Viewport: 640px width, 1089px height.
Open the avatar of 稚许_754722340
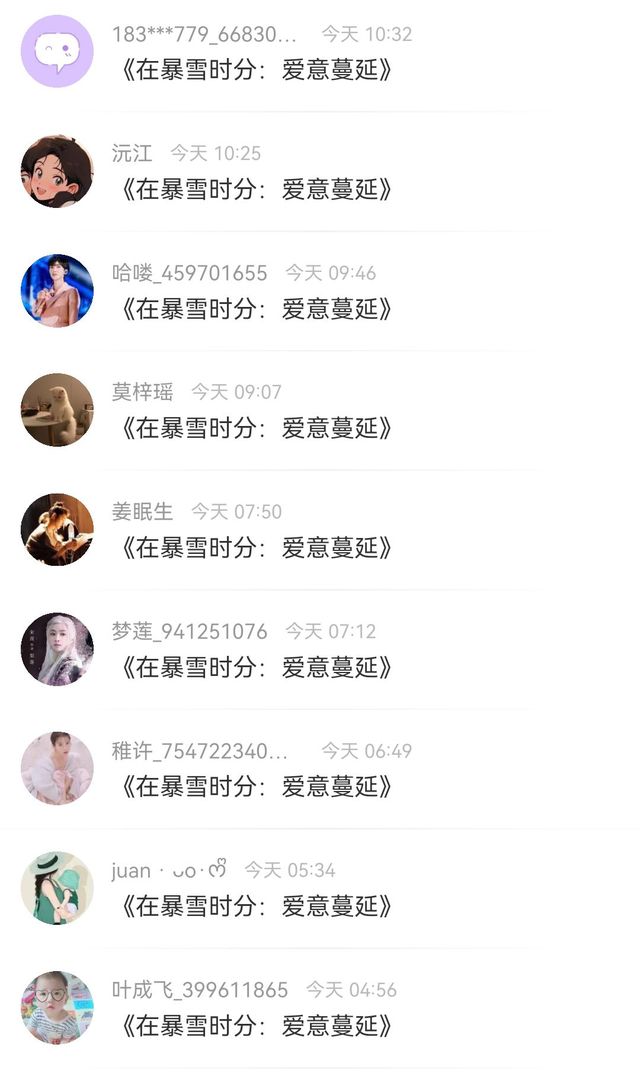point(57,768)
